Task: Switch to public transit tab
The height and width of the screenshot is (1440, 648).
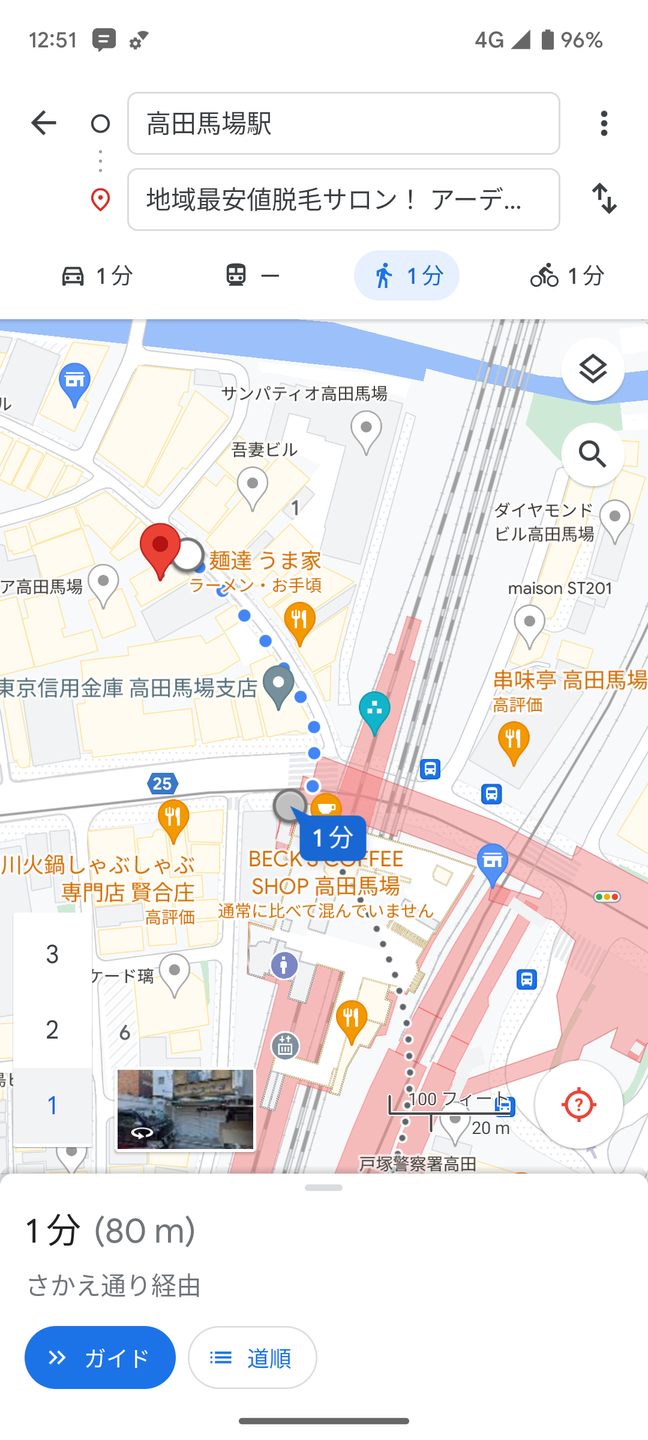Action: coord(251,276)
